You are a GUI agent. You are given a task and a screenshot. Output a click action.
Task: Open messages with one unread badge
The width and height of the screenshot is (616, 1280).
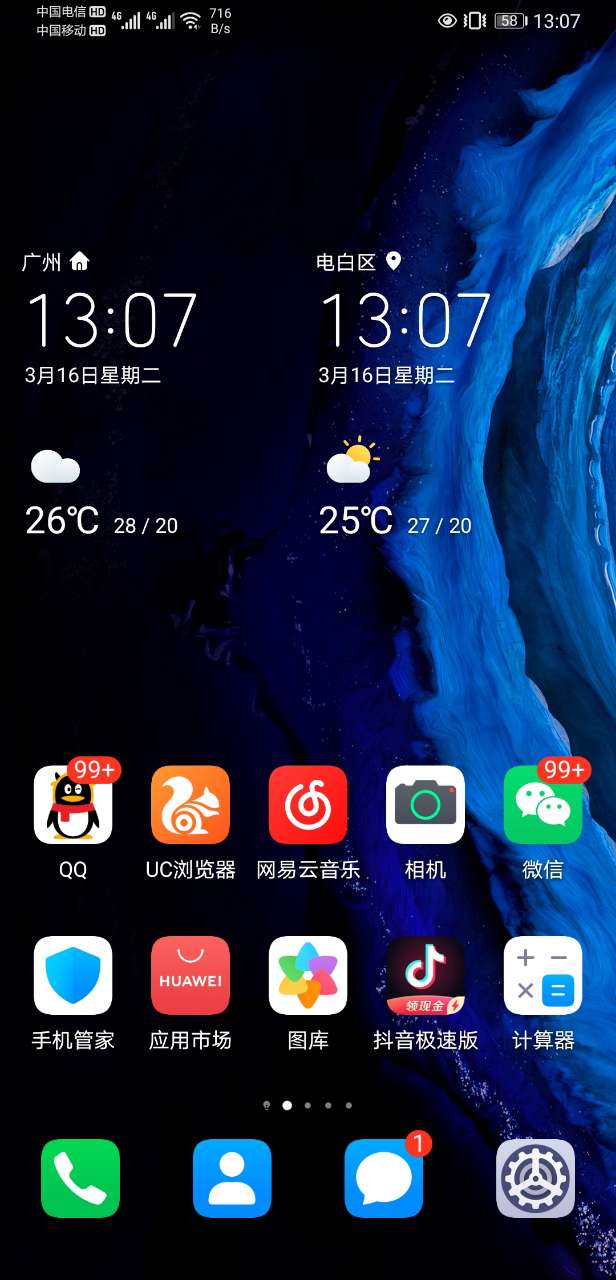[384, 1178]
